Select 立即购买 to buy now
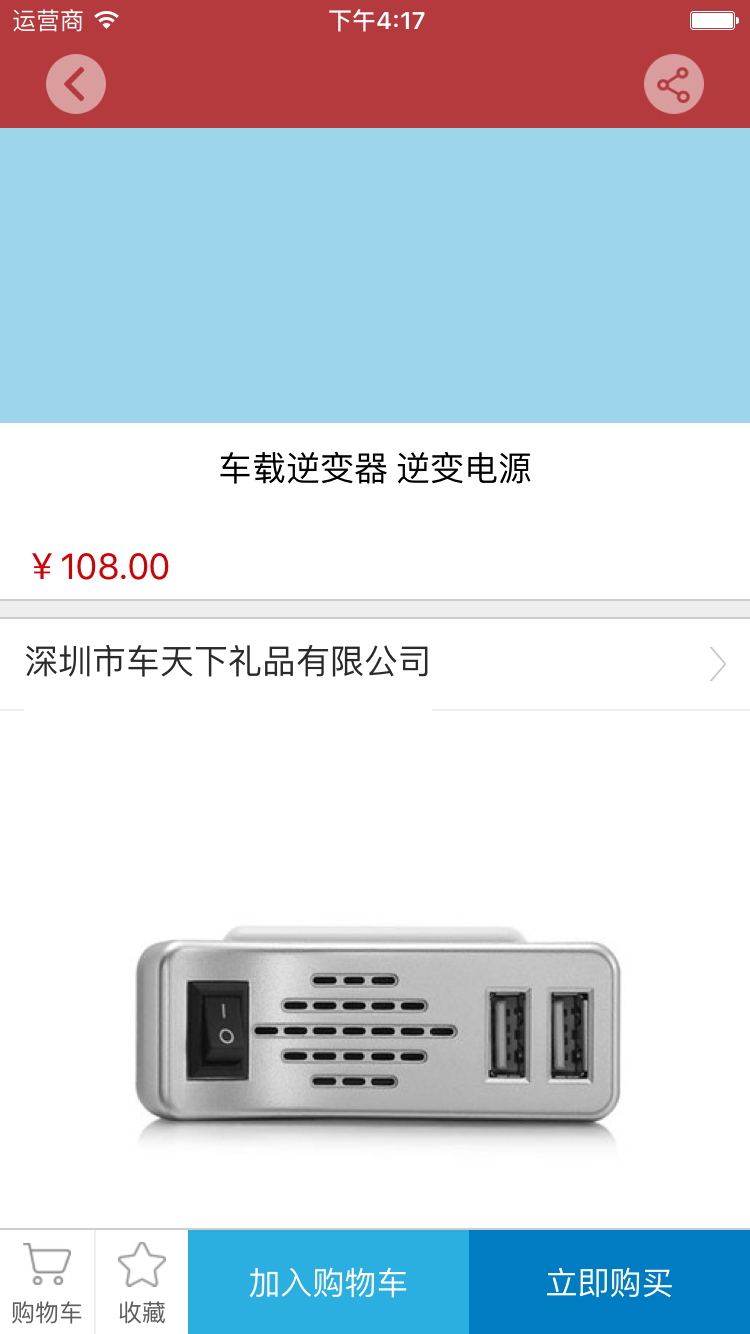The image size is (750, 1334). (609, 1282)
